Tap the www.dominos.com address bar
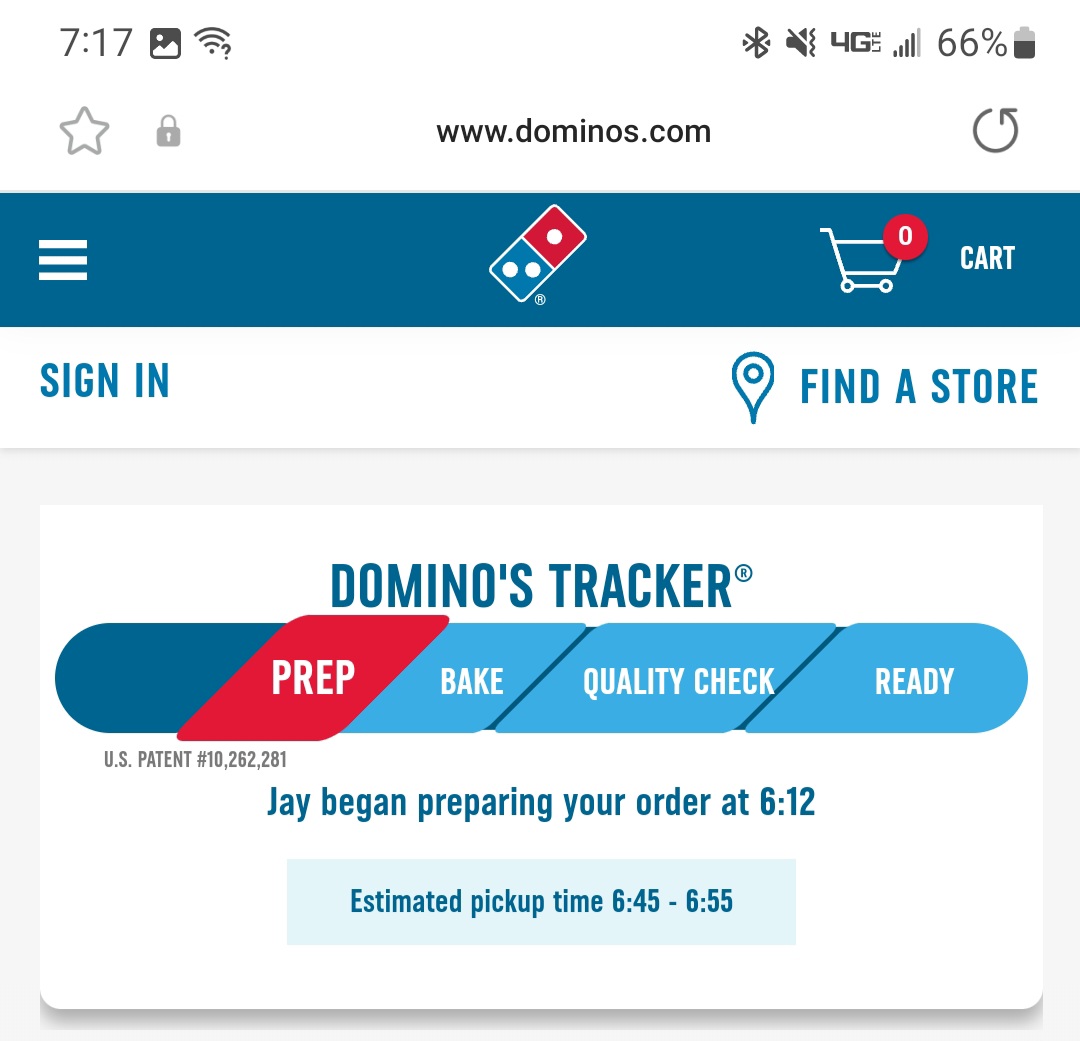 (x=573, y=132)
